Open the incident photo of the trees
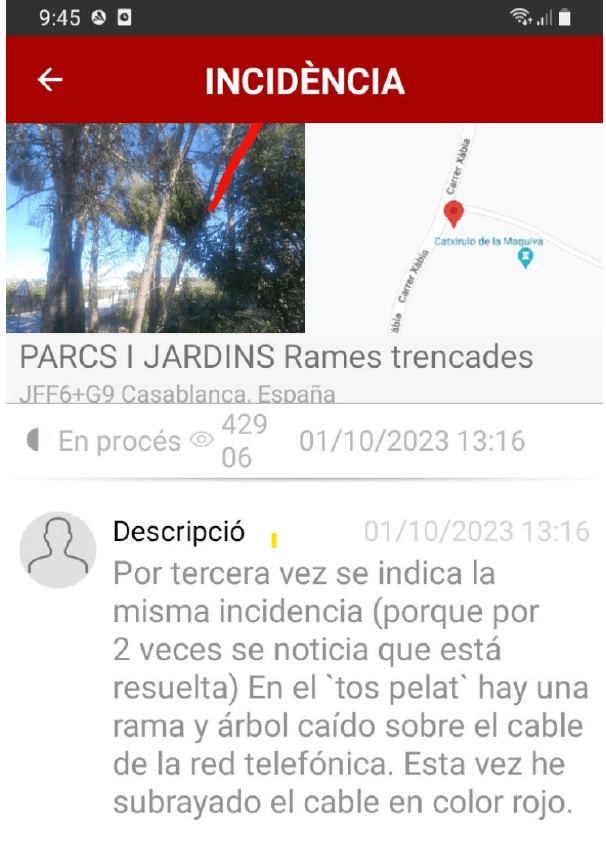This screenshot has width=606, height=866. tap(155, 228)
